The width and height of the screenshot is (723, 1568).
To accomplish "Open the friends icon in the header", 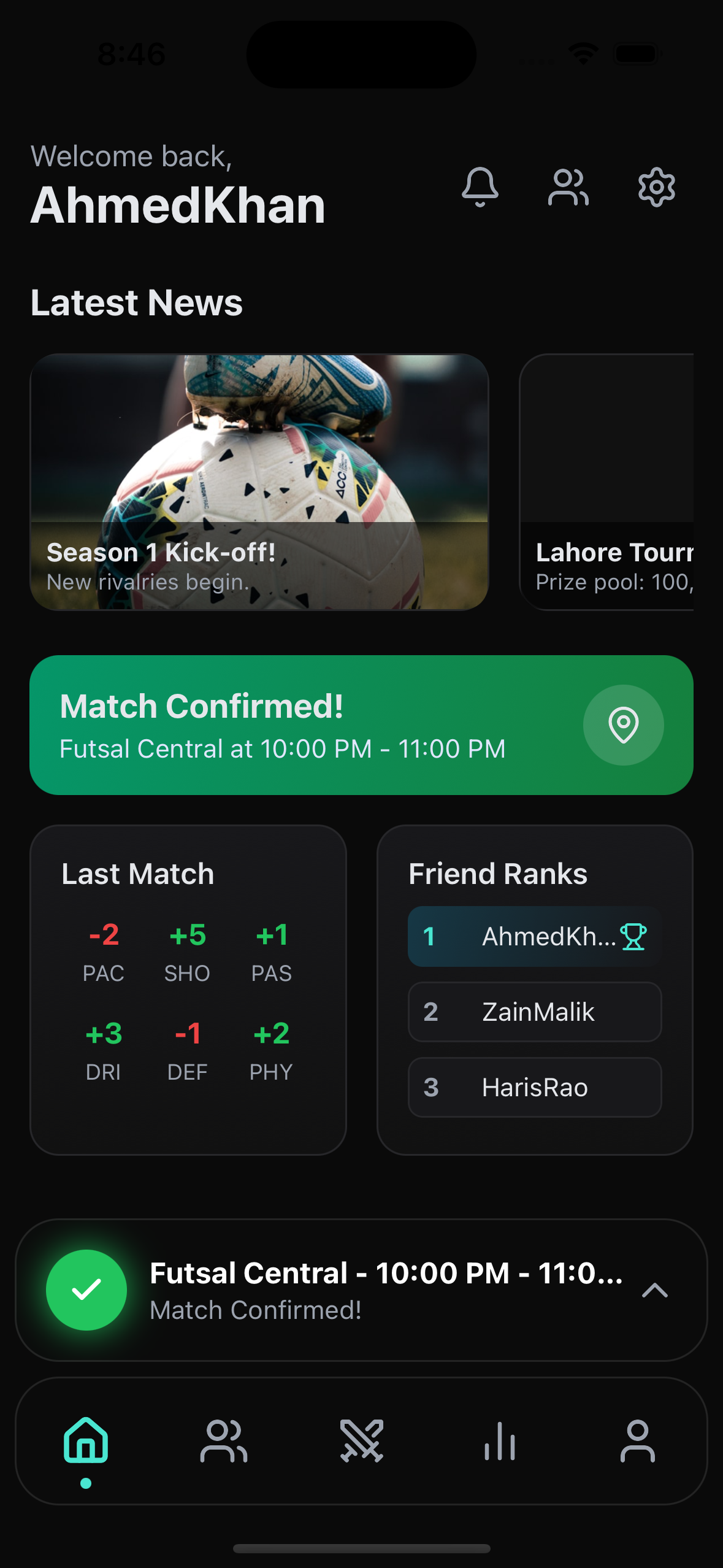I will click(568, 186).
